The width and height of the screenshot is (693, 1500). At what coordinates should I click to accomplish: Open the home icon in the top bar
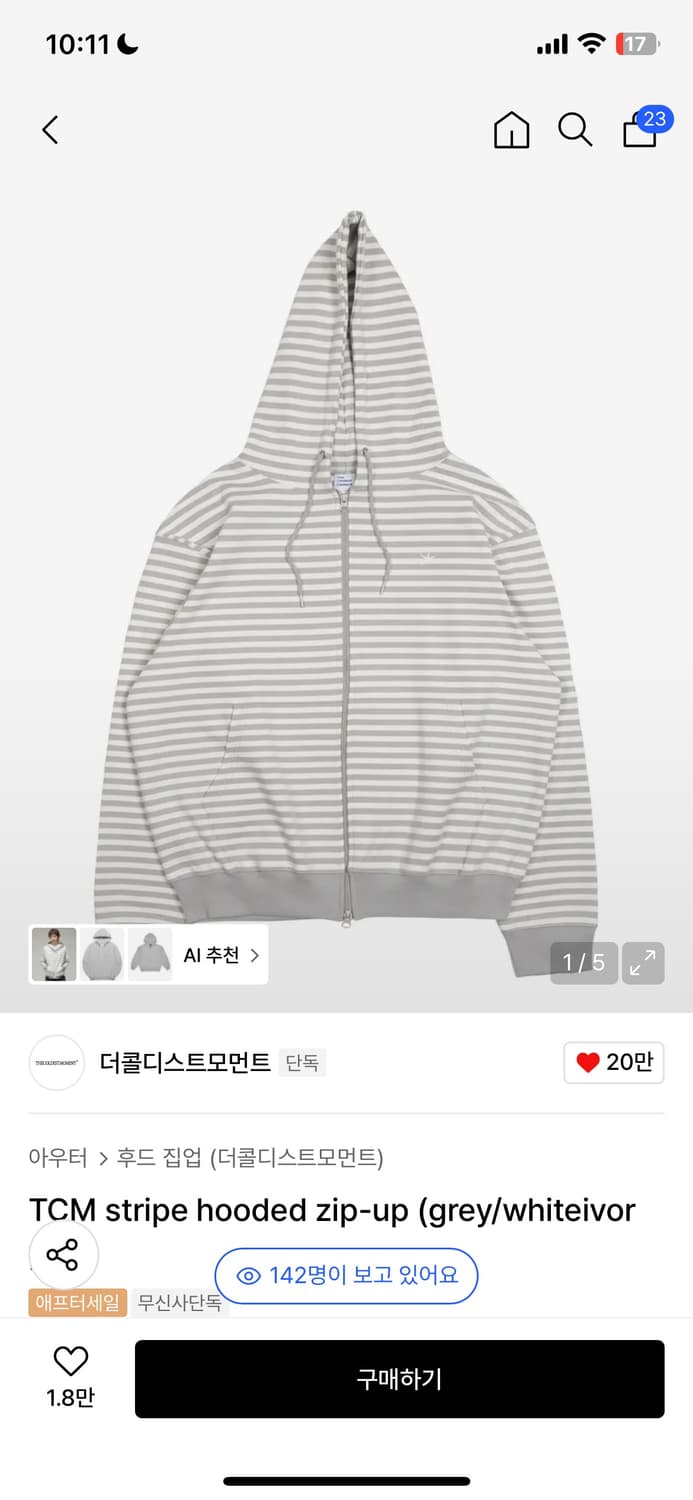coord(511,130)
